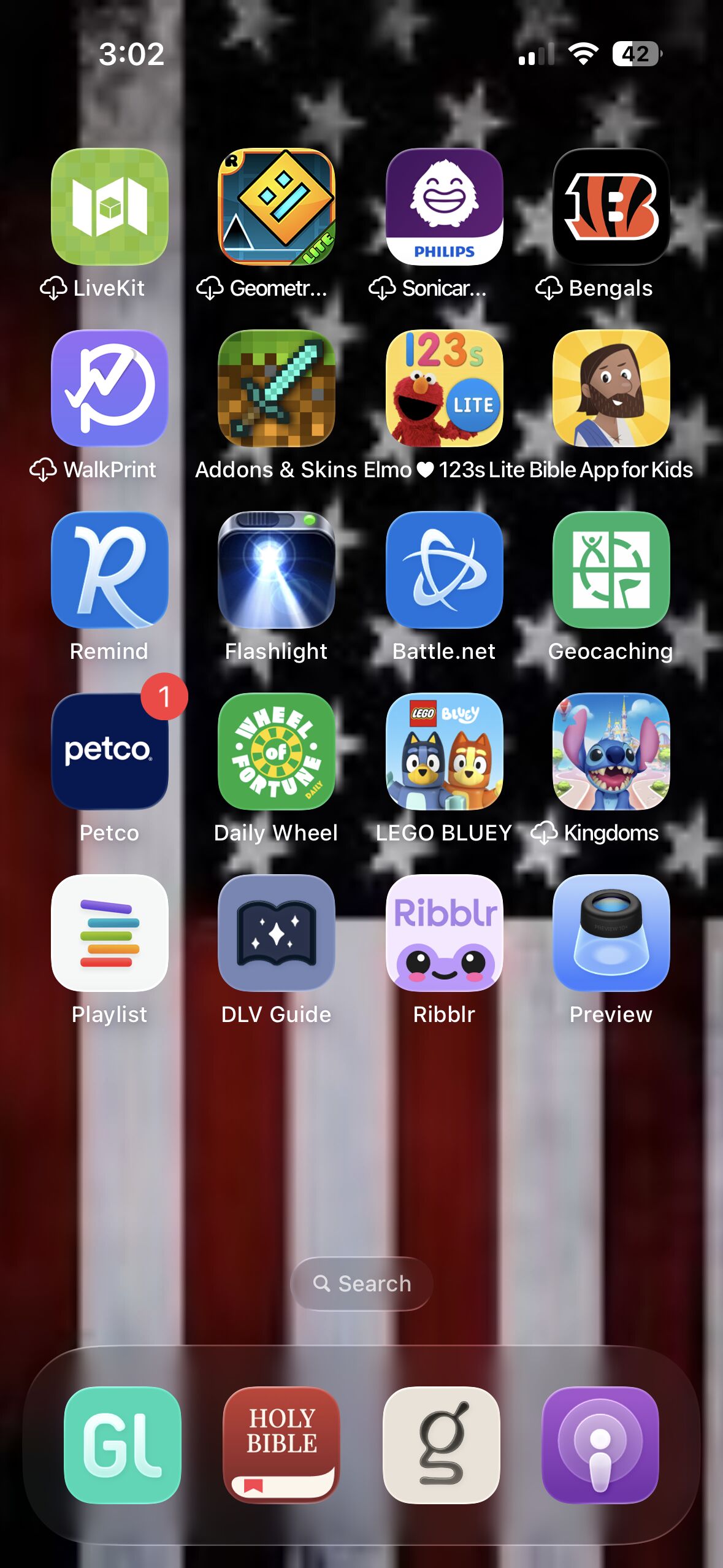Turn on the Flashlight app

pyautogui.click(x=277, y=570)
